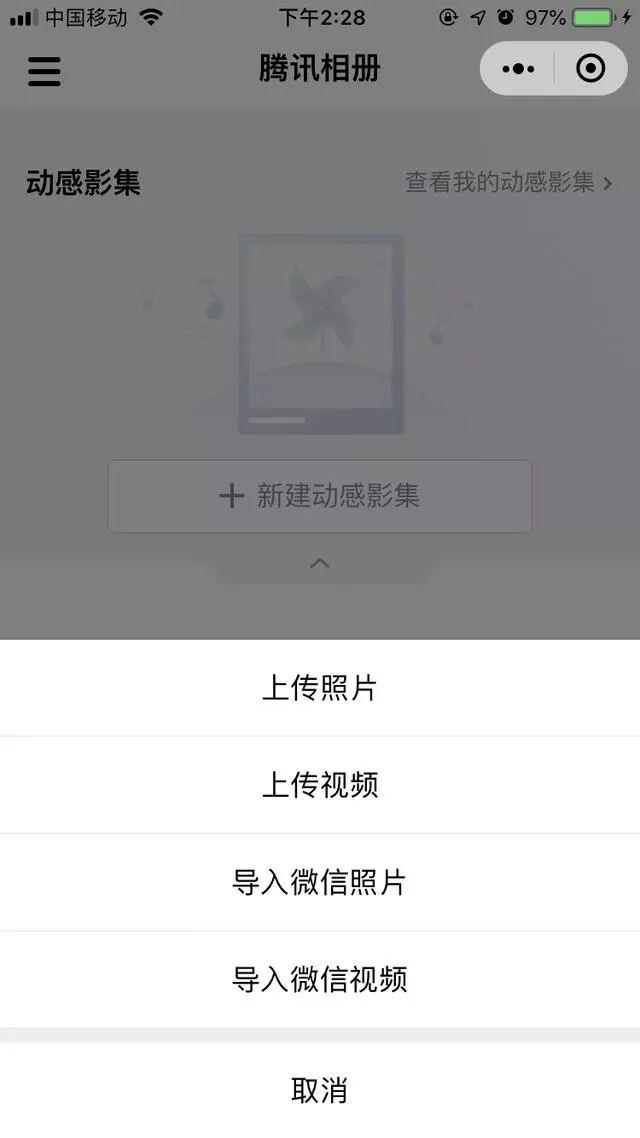Import videos via 导入微信视频
This screenshot has height=1138, width=640.
coord(320,979)
